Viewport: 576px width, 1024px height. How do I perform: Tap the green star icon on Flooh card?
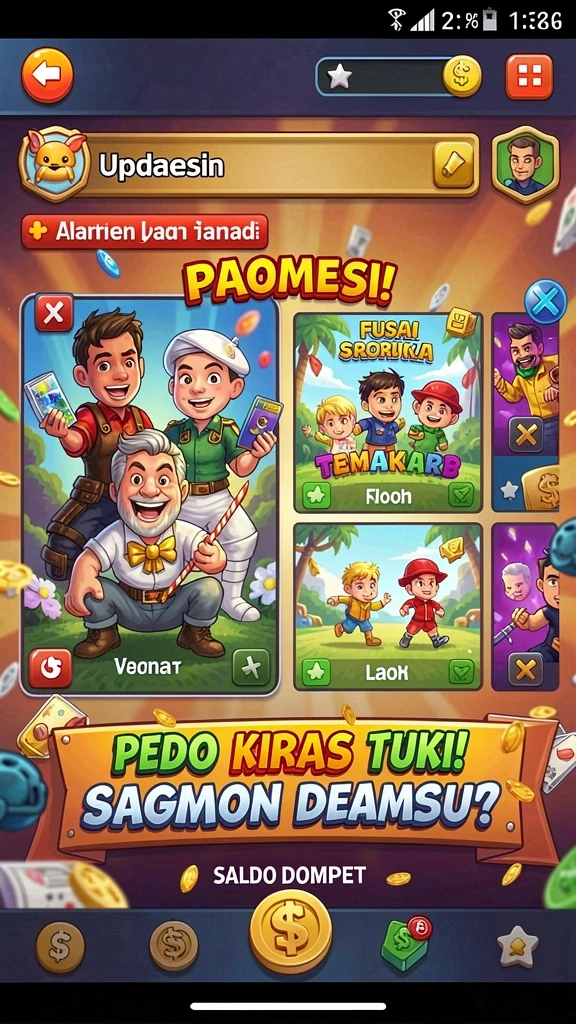pyautogui.click(x=317, y=496)
